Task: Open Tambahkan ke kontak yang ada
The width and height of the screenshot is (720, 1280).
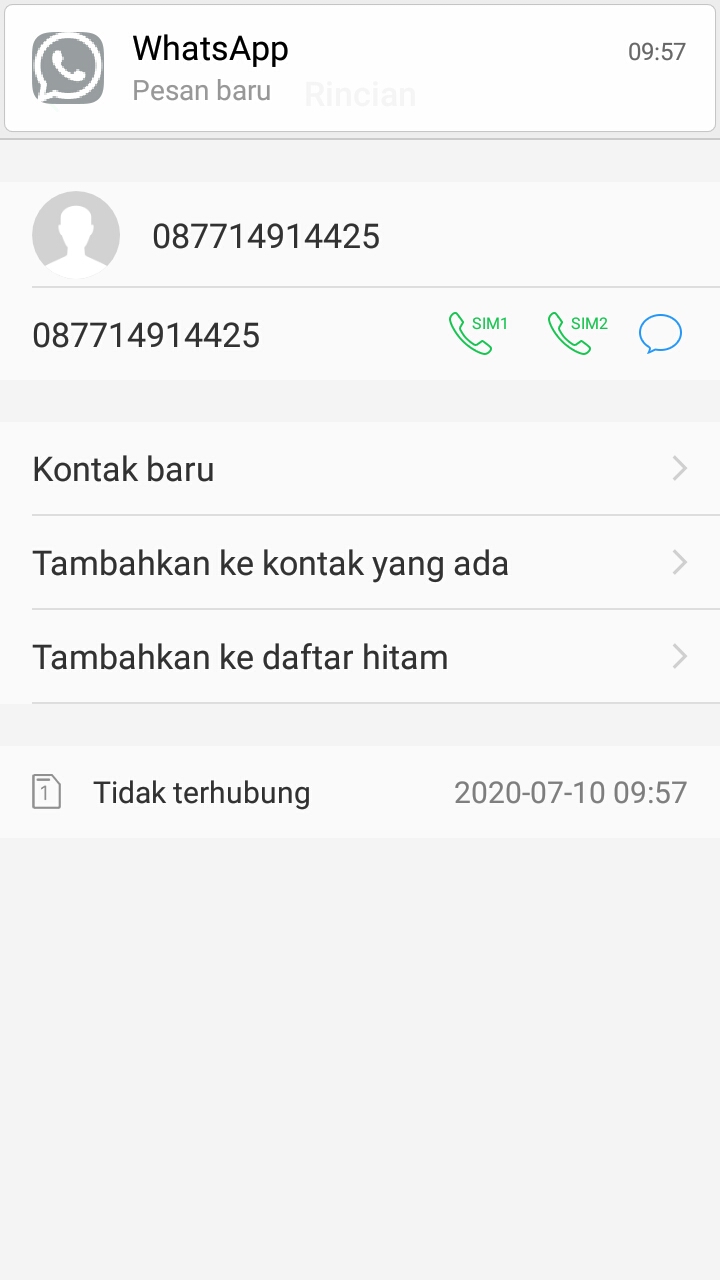Action: [360, 563]
